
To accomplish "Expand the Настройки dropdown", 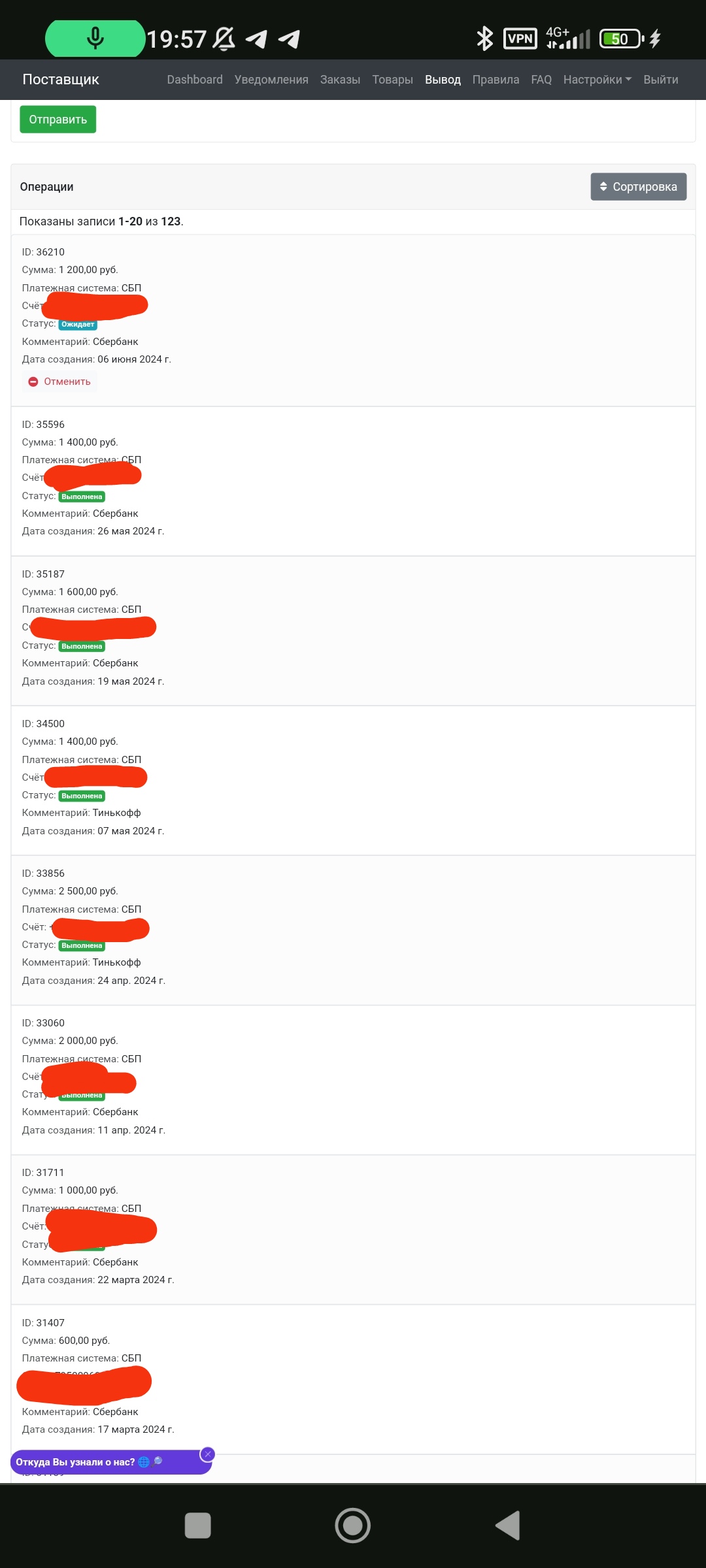I will coord(597,80).
